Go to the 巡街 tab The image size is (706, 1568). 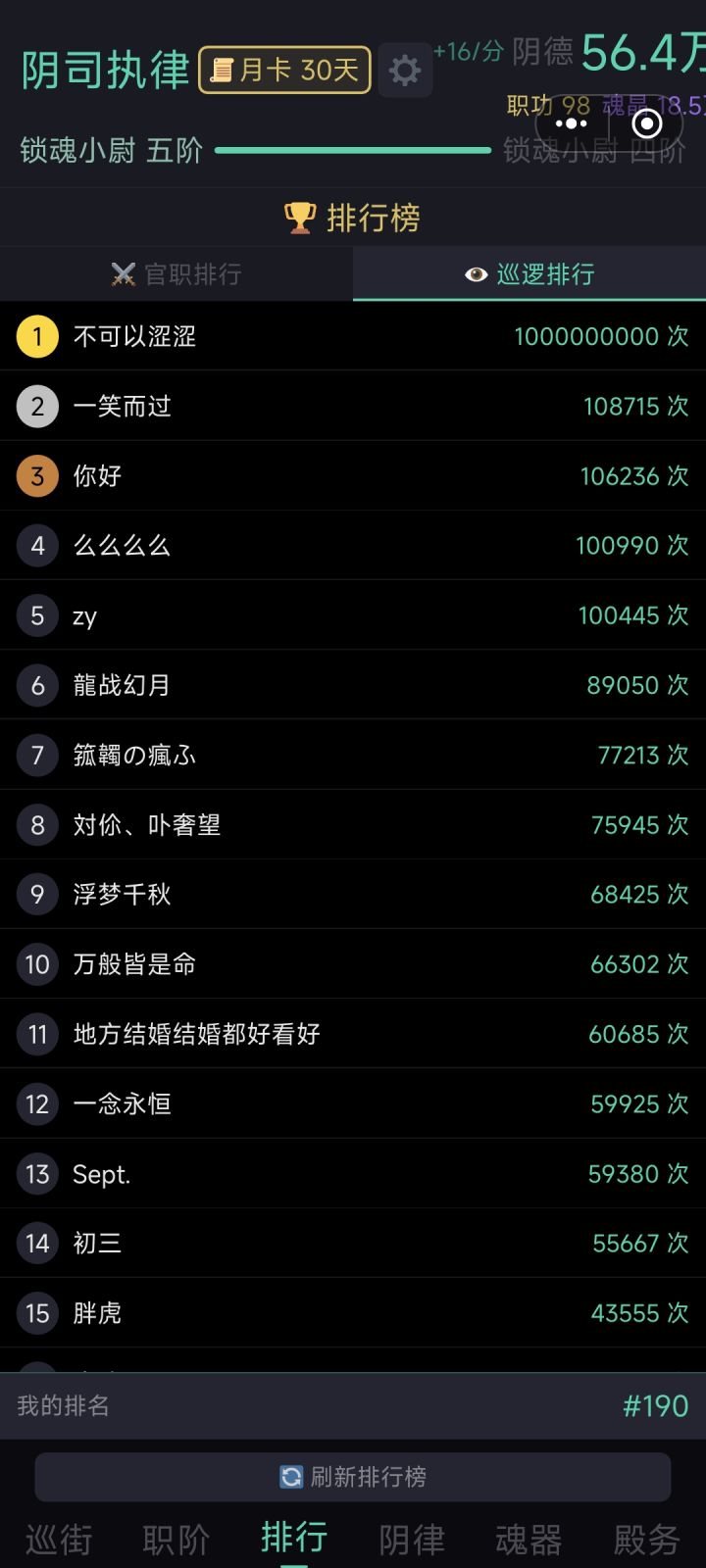pos(59,1540)
